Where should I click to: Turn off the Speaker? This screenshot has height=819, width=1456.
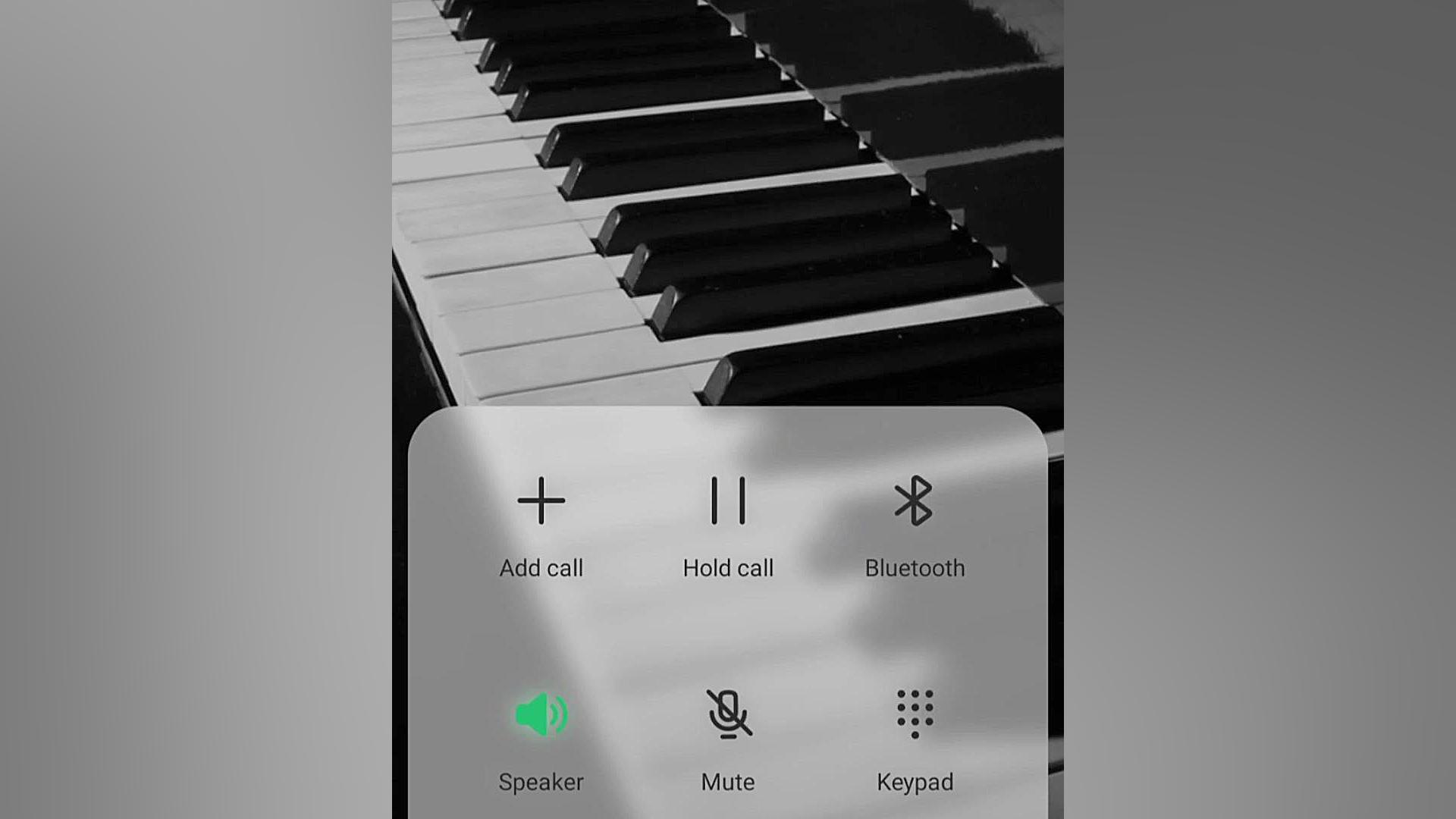[541, 715]
